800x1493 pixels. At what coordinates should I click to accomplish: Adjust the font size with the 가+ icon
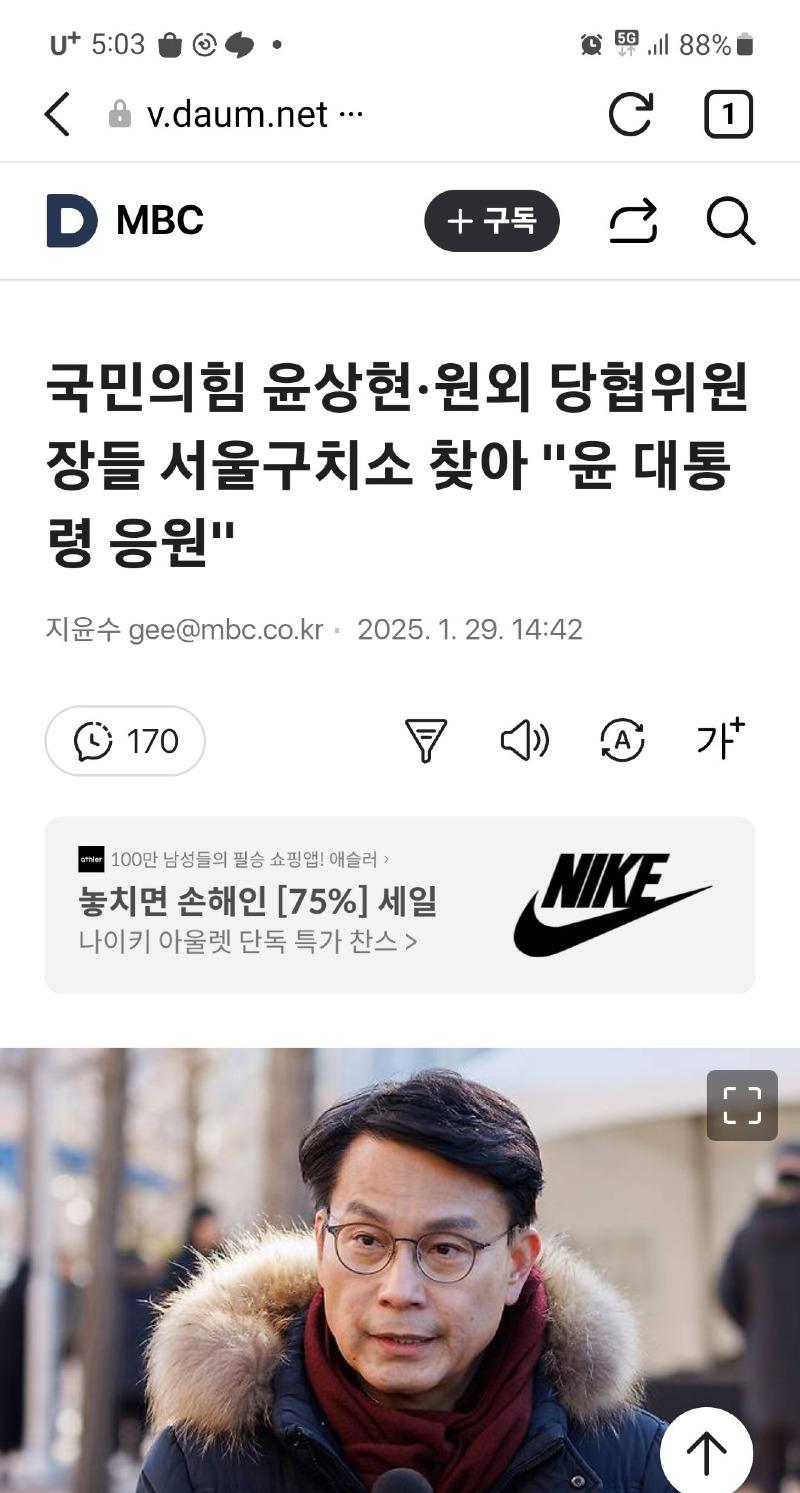pos(720,739)
